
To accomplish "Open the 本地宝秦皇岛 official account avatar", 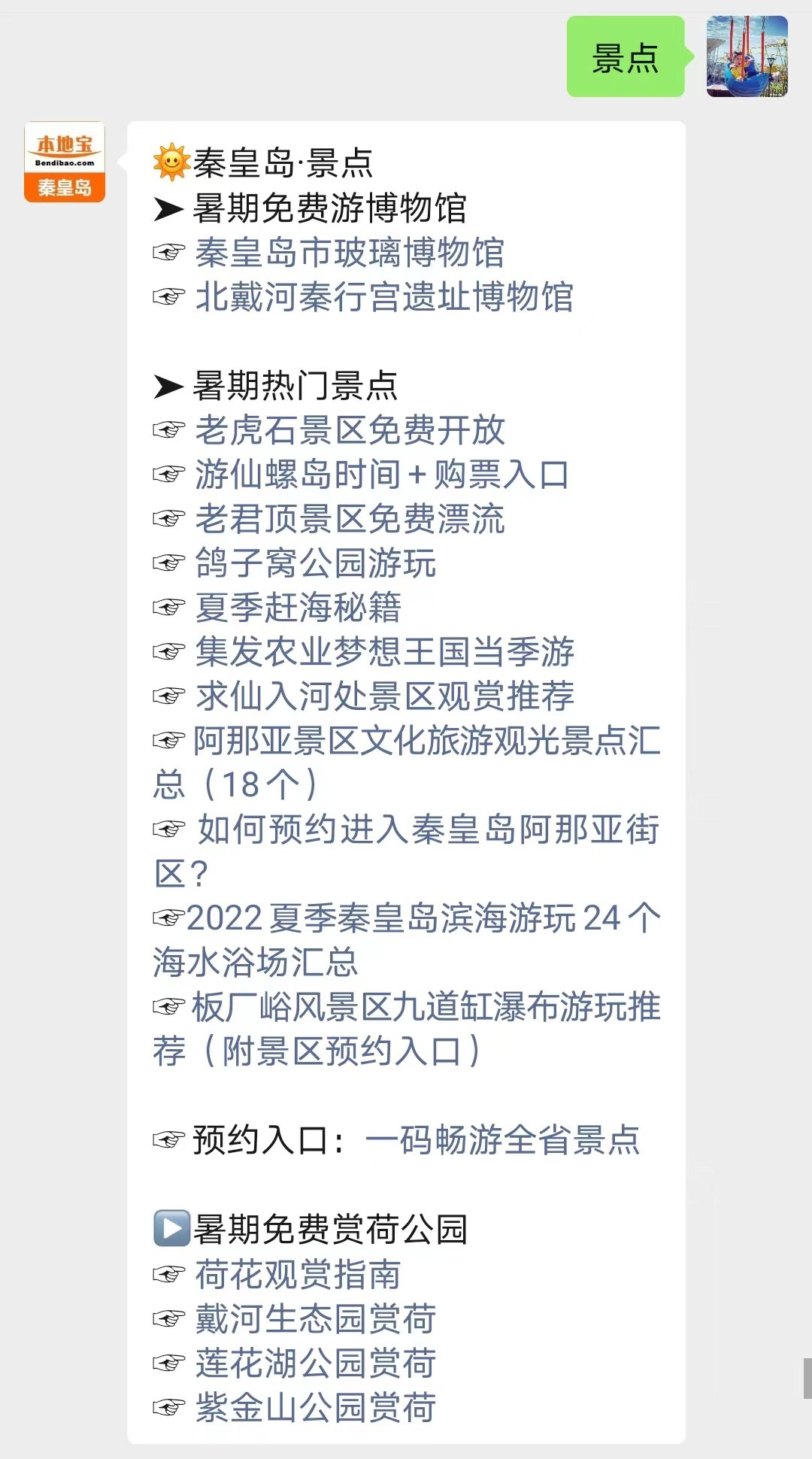I will [64, 162].
